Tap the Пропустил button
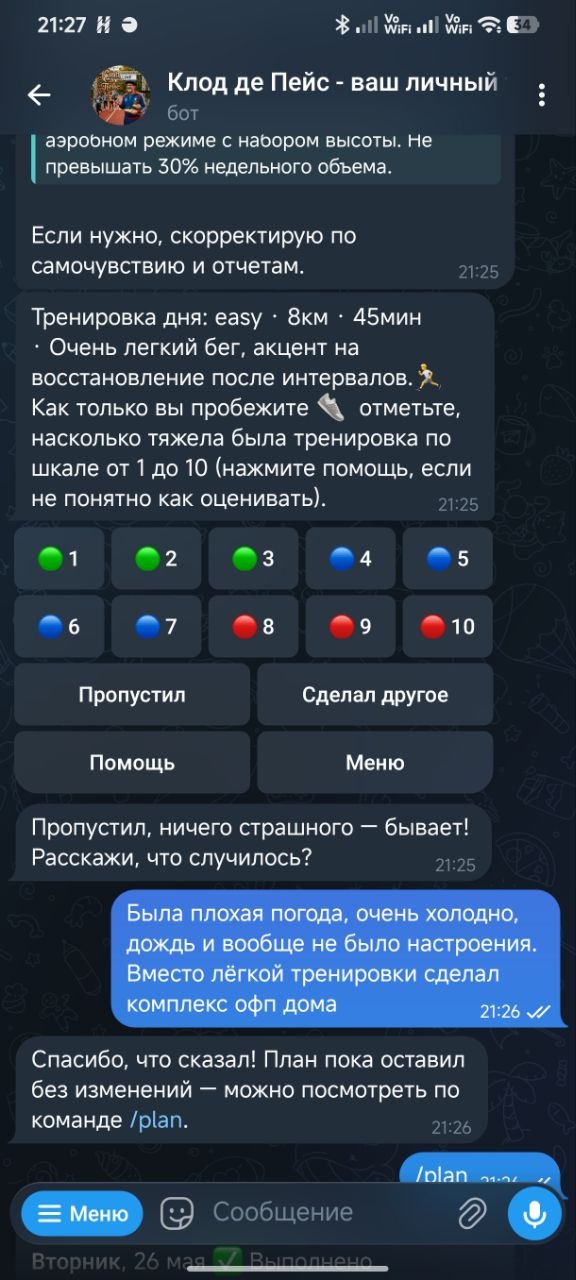The height and width of the screenshot is (1280, 576). pyautogui.click(x=132, y=694)
